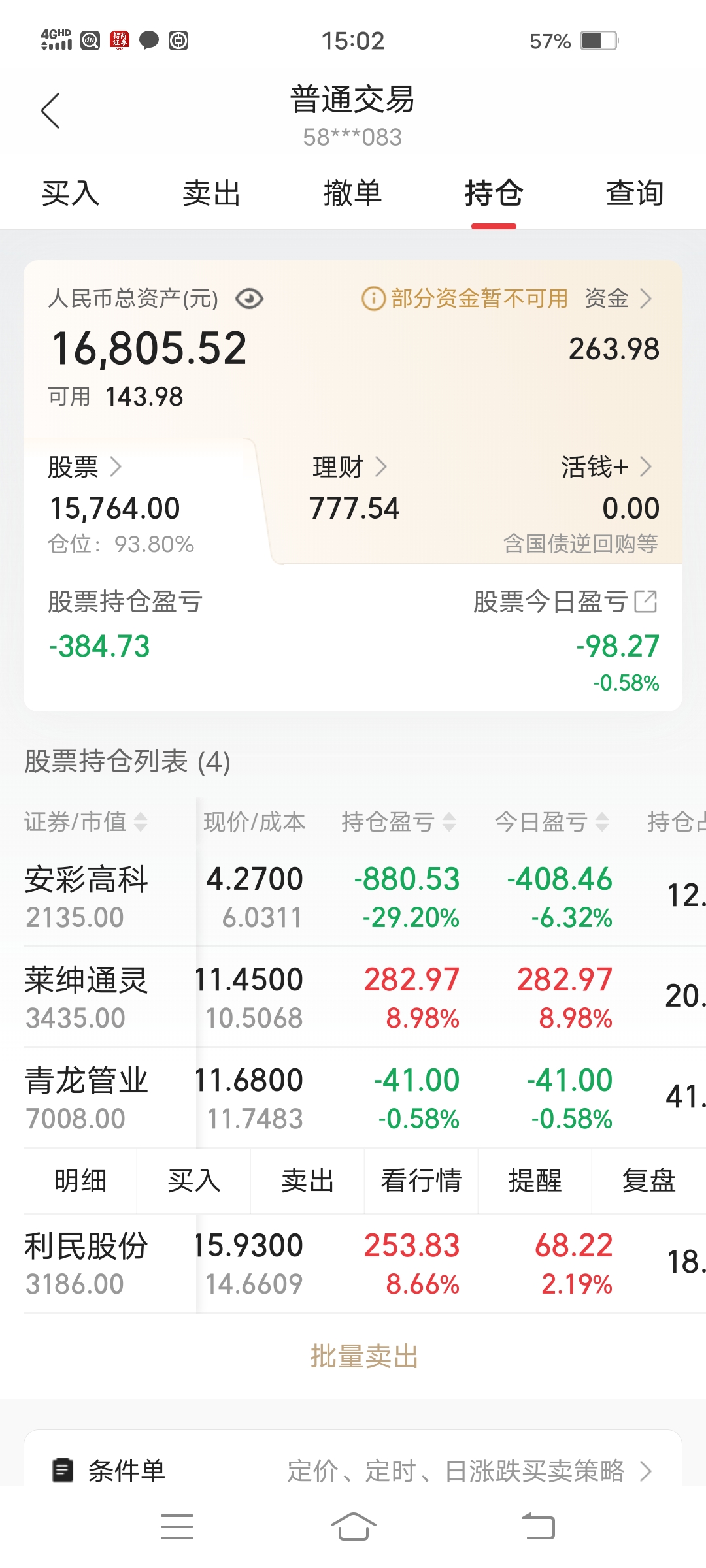This screenshot has width=706, height=1568.
Task: Switch to the 撤单 tab
Action: pos(353,193)
